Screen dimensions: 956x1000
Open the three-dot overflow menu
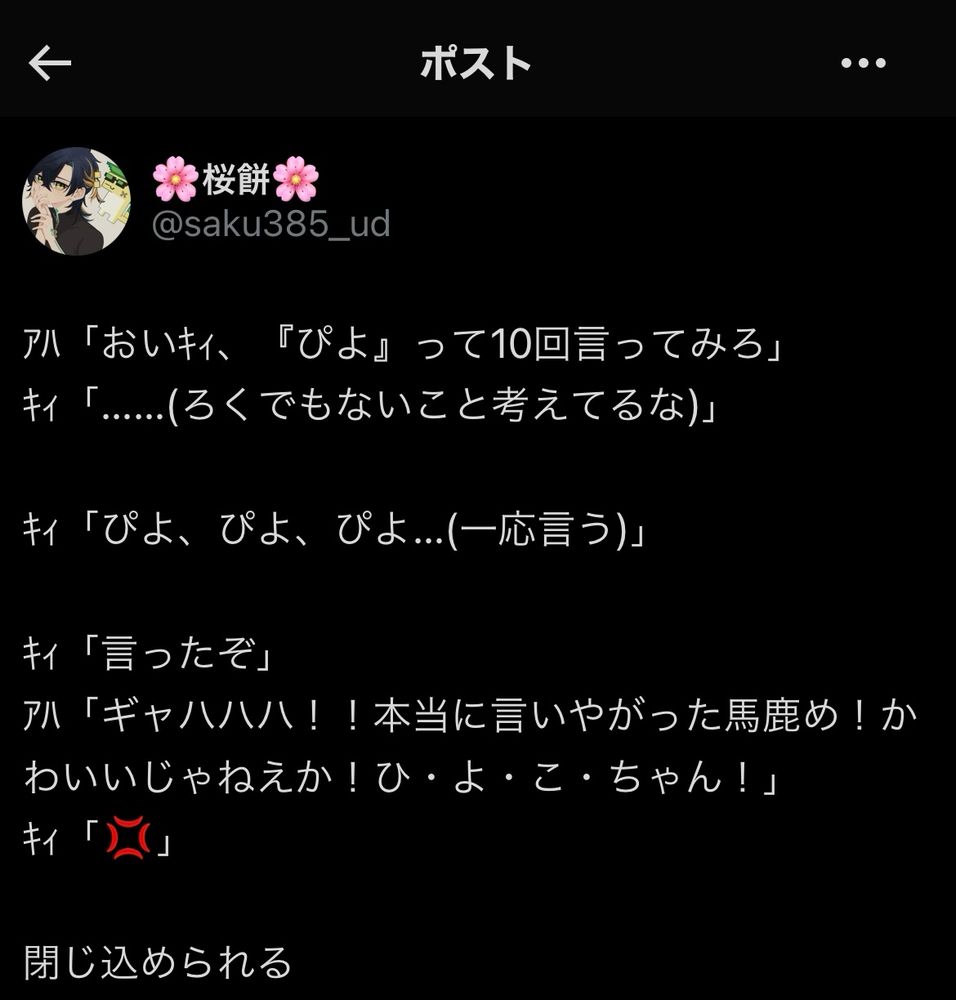coord(863,62)
